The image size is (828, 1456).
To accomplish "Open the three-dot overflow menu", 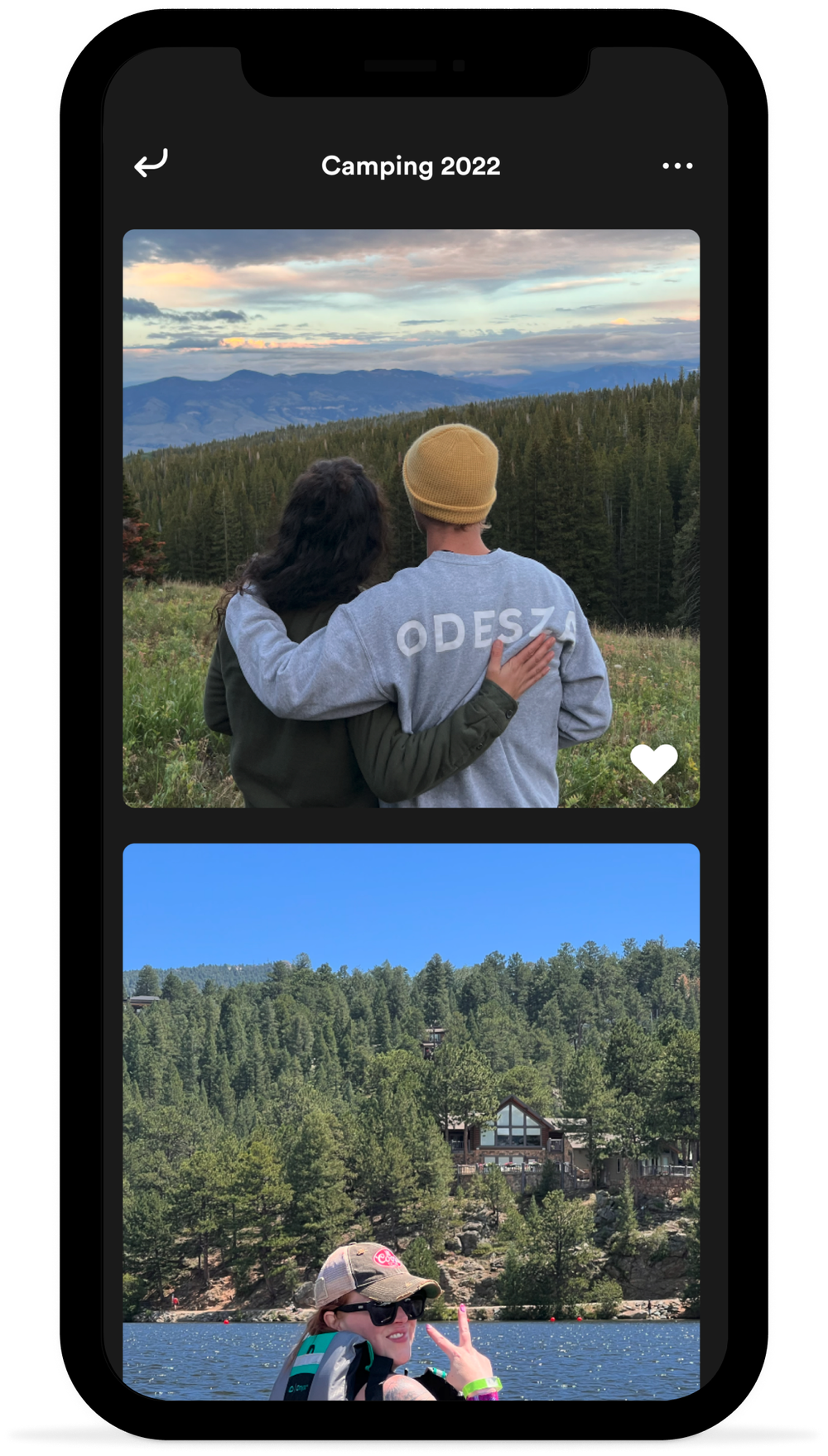I will tap(677, 166).
